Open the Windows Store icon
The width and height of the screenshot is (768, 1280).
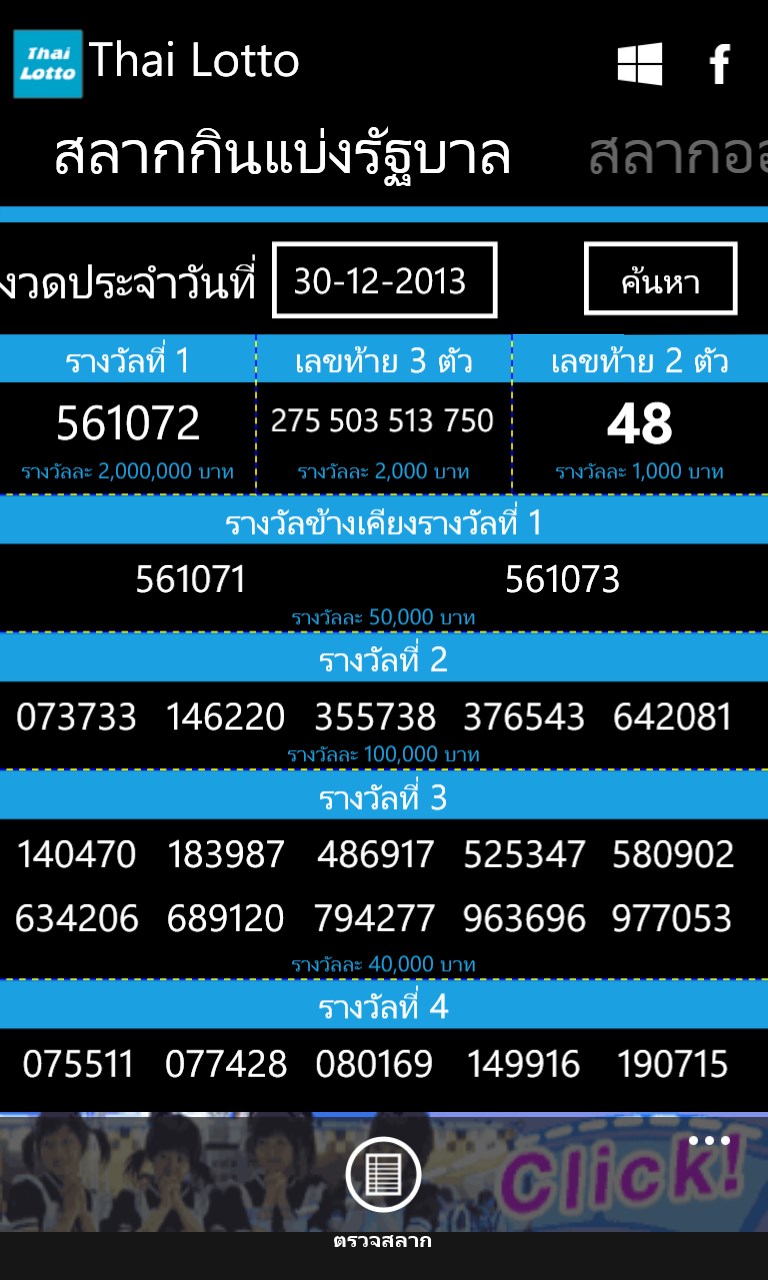pos(640,64)
